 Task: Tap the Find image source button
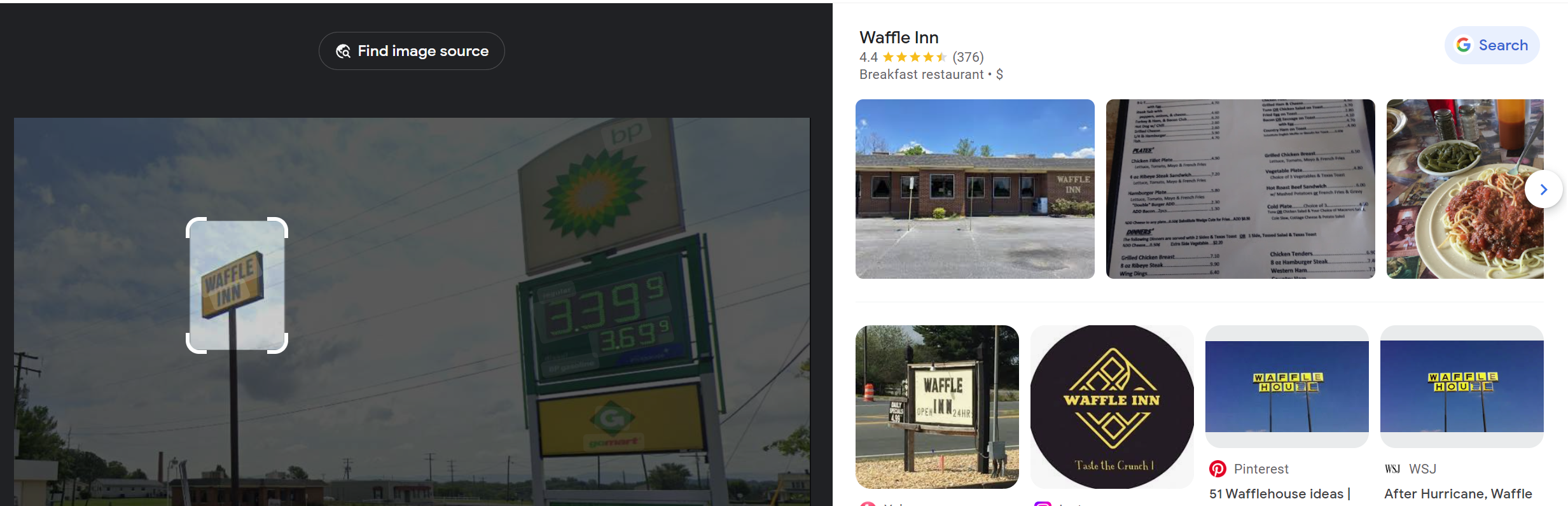412,51
